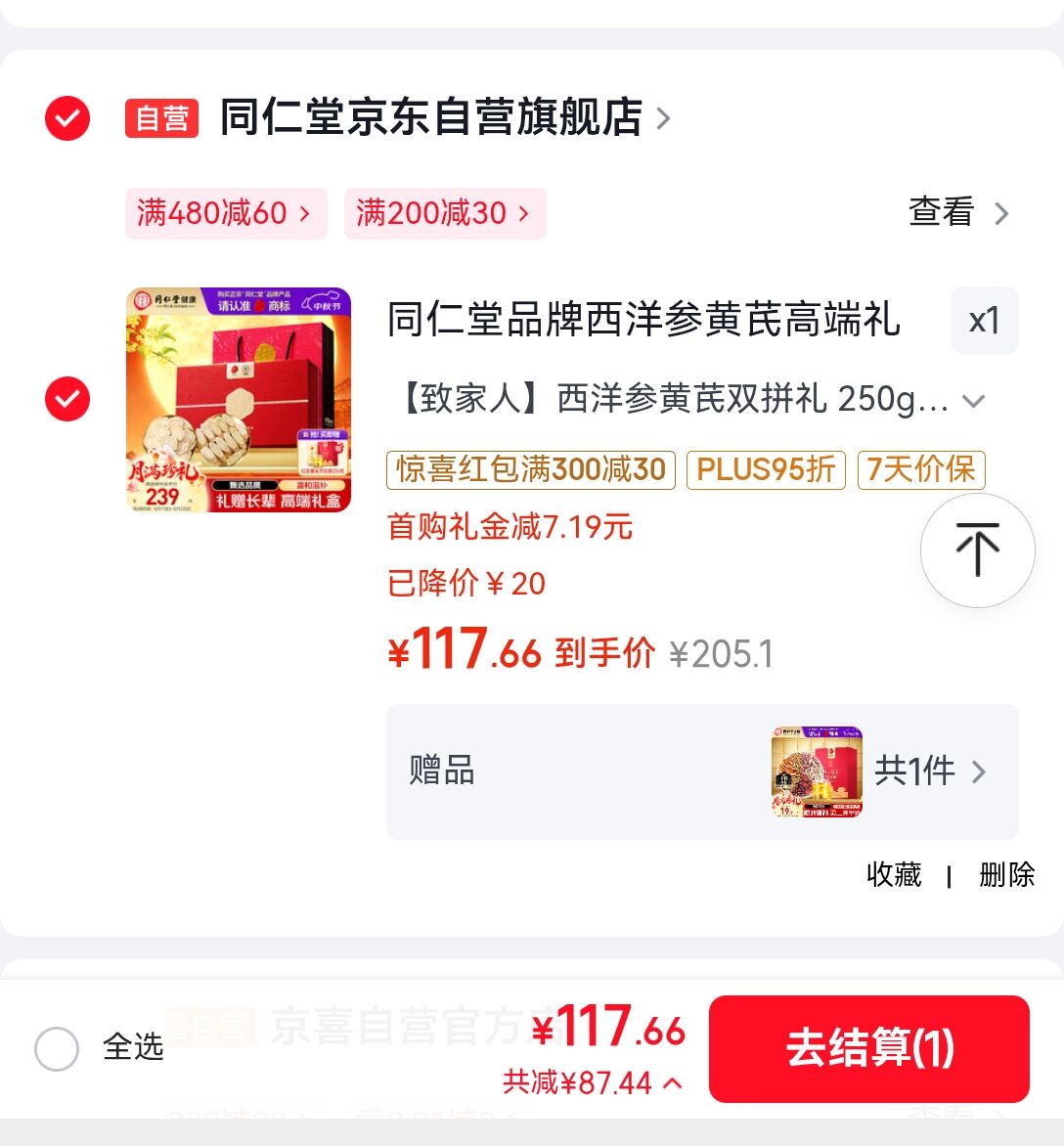Open the 赠品 gift row
This screenshot has width=1064, height=1146.
(702, 771)
